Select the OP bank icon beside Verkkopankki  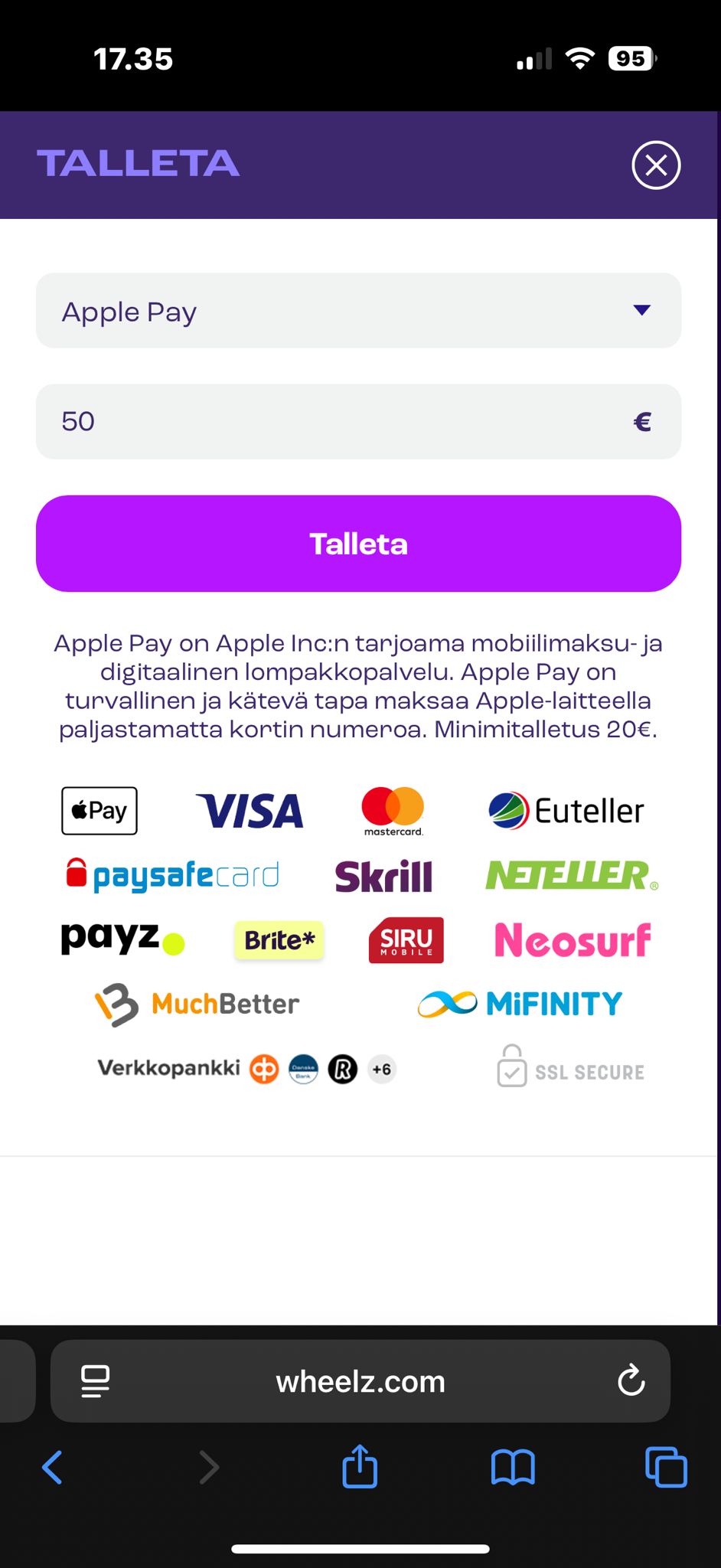click(264, 1069)
